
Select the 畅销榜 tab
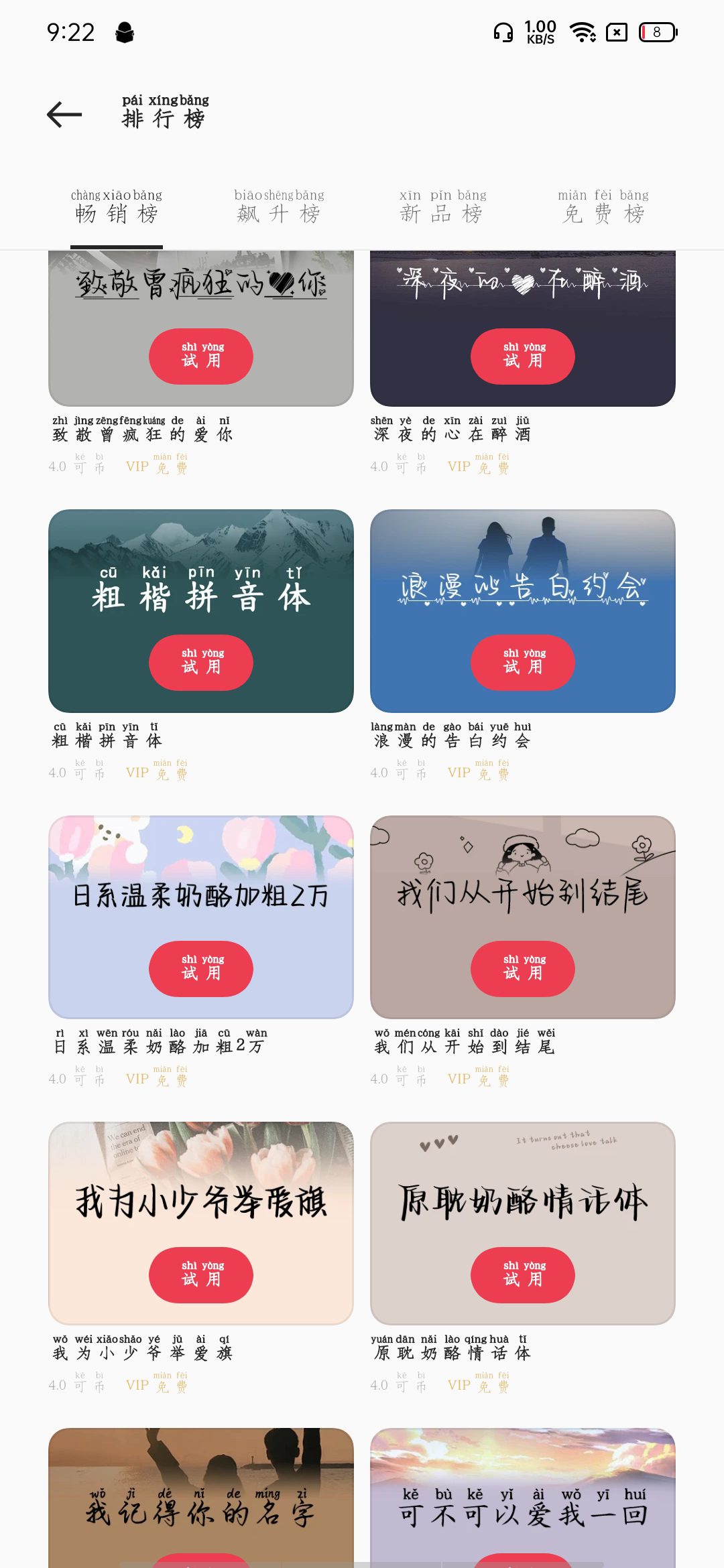coord(117,207)
